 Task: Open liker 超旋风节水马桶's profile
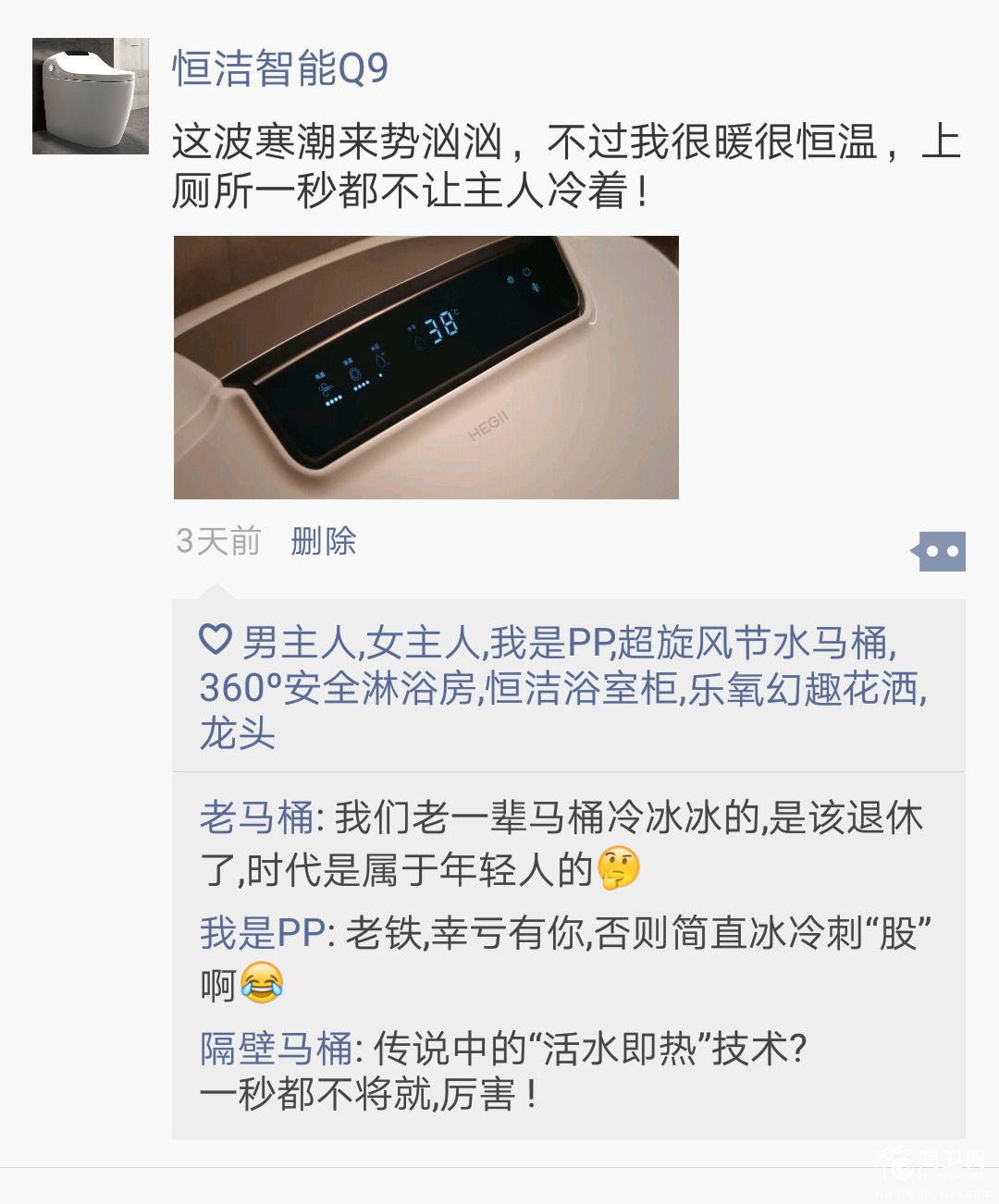755,643
